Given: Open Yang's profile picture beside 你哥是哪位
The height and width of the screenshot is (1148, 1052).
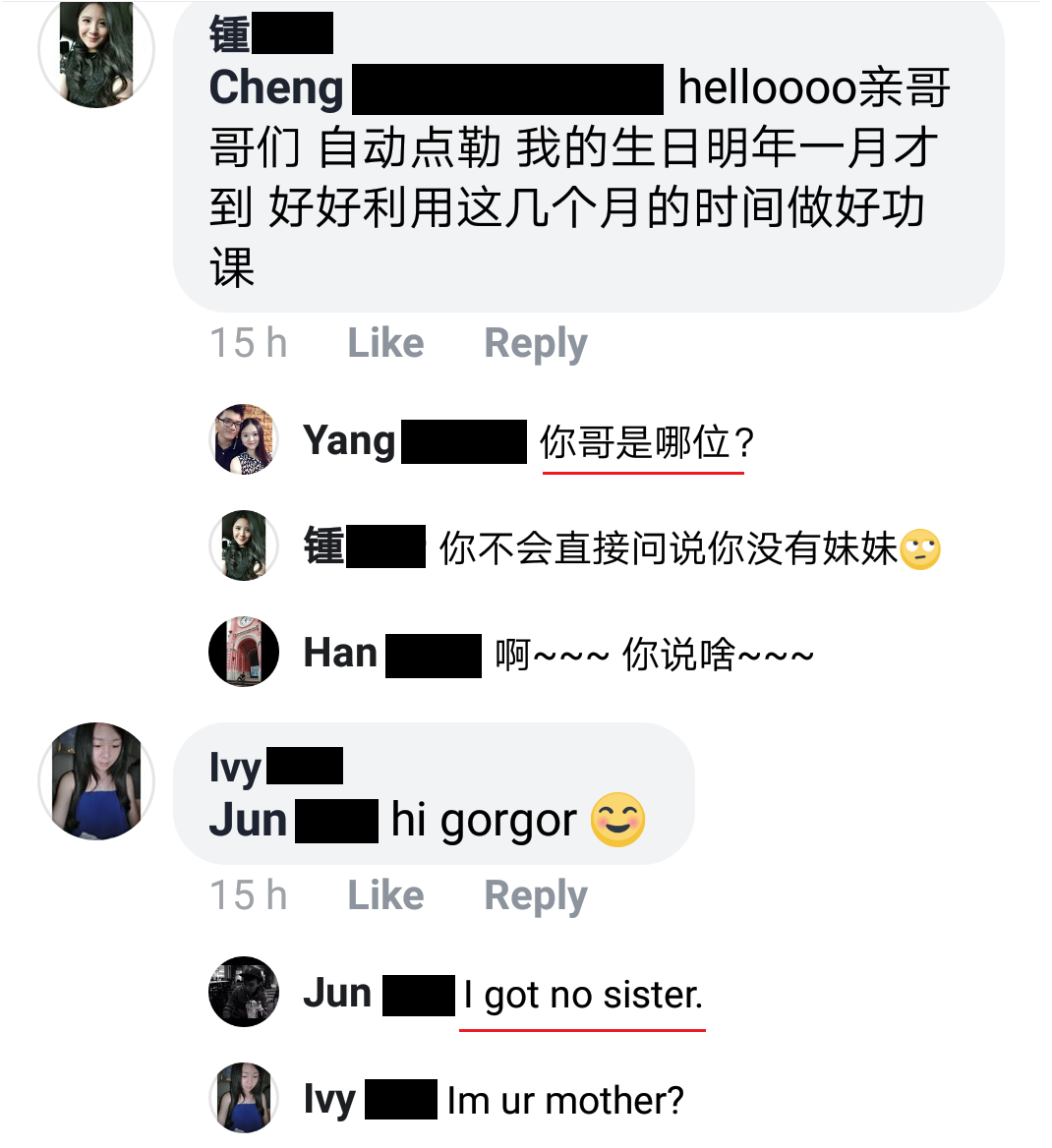Looking at the screenshot, I should tap(244, 439).
